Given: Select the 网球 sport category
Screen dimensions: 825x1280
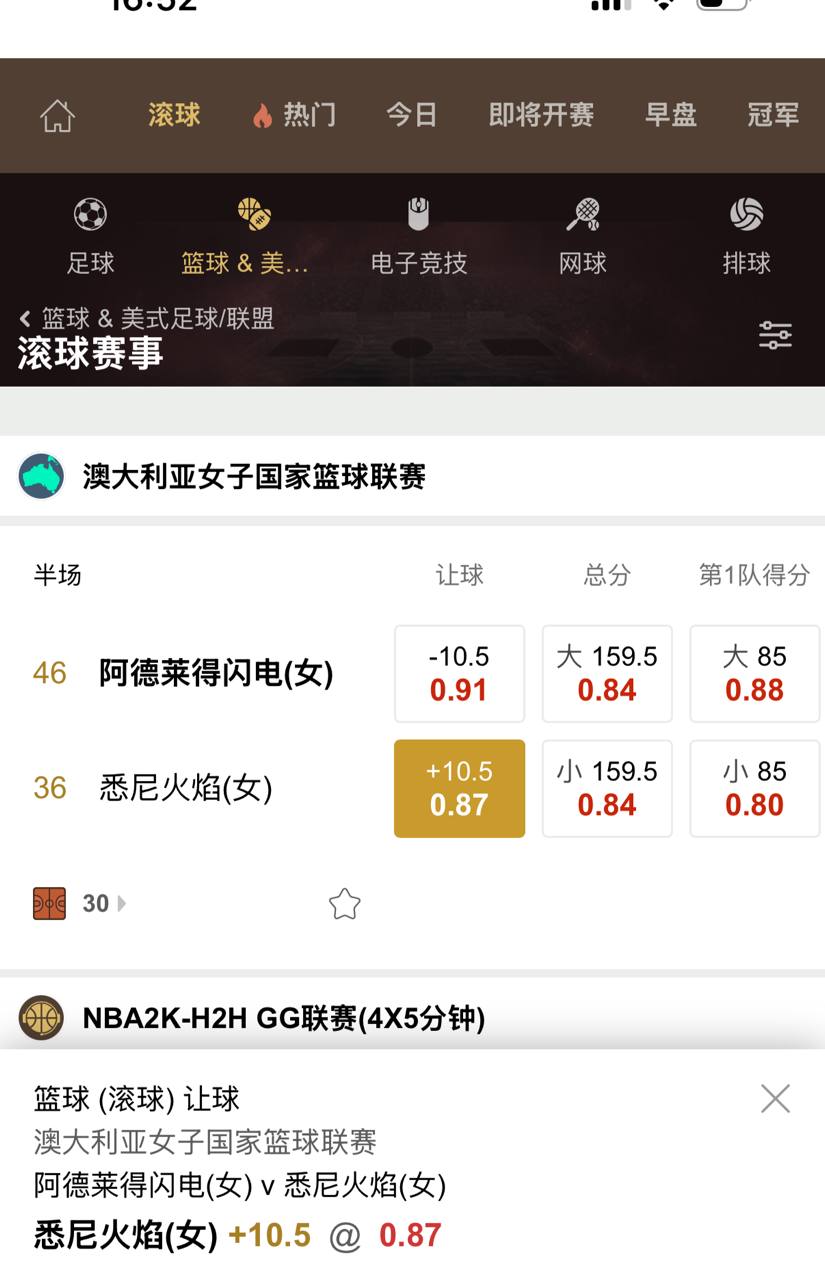Looking at the screenshot, I should (x=582, y=236).
